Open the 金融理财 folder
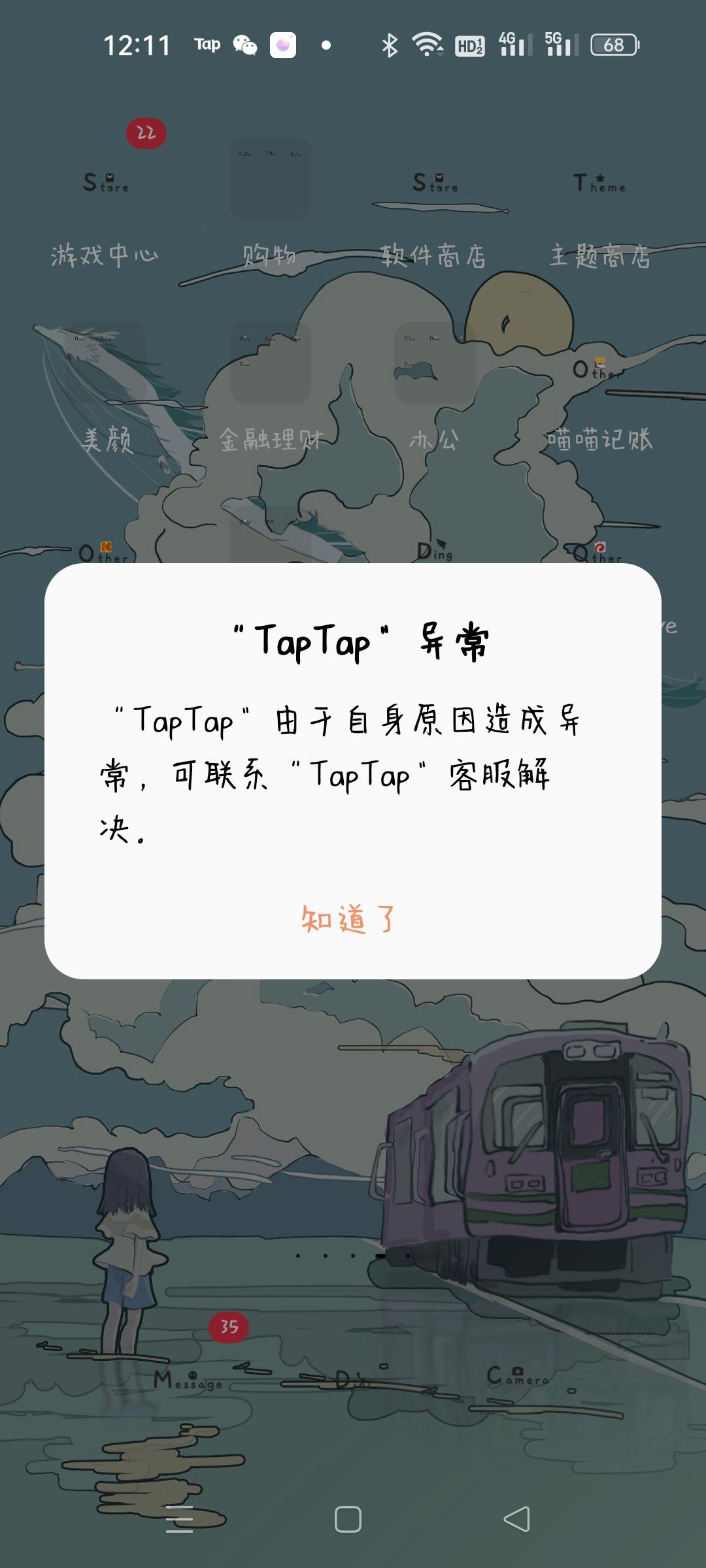706x1568 pixels. click(271, 366)
